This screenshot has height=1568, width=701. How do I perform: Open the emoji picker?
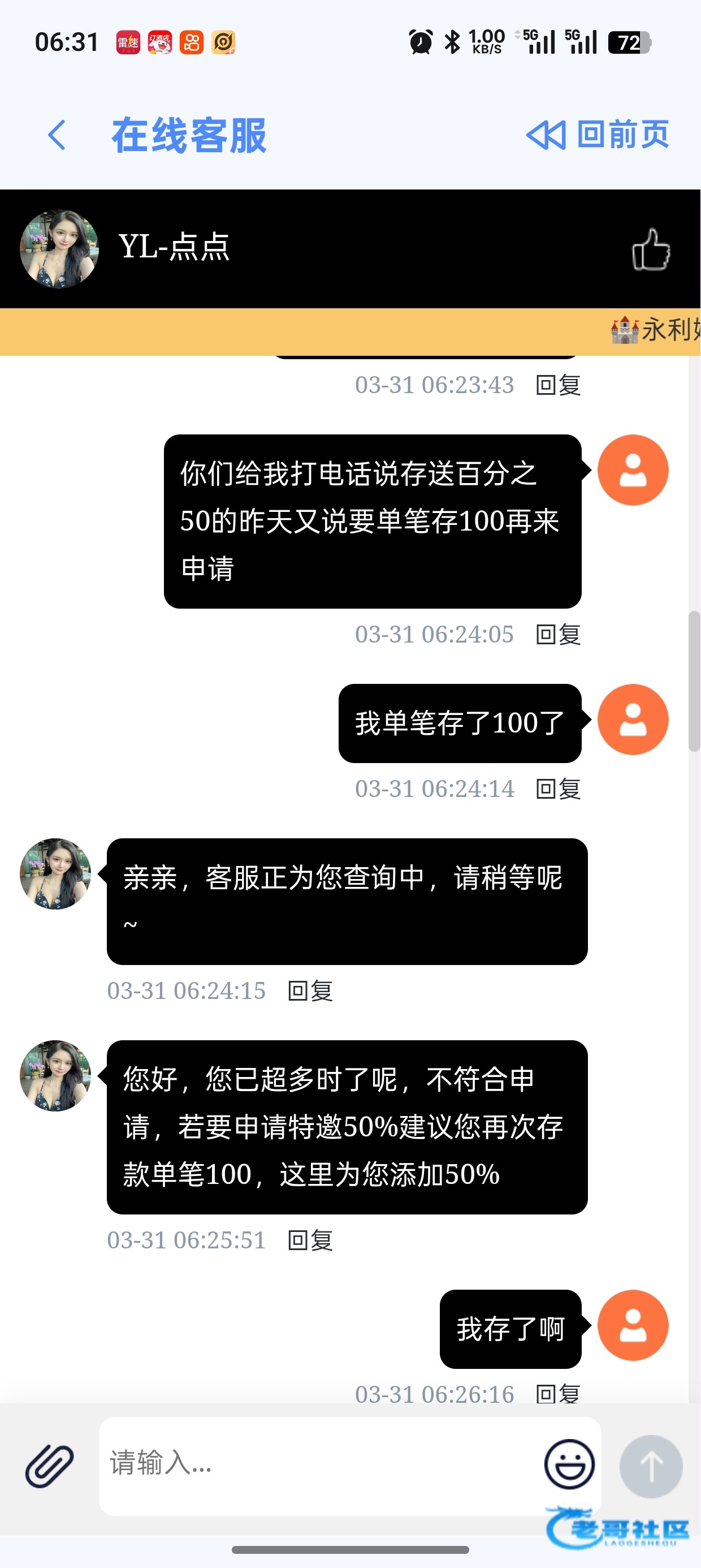(569, 1464)
